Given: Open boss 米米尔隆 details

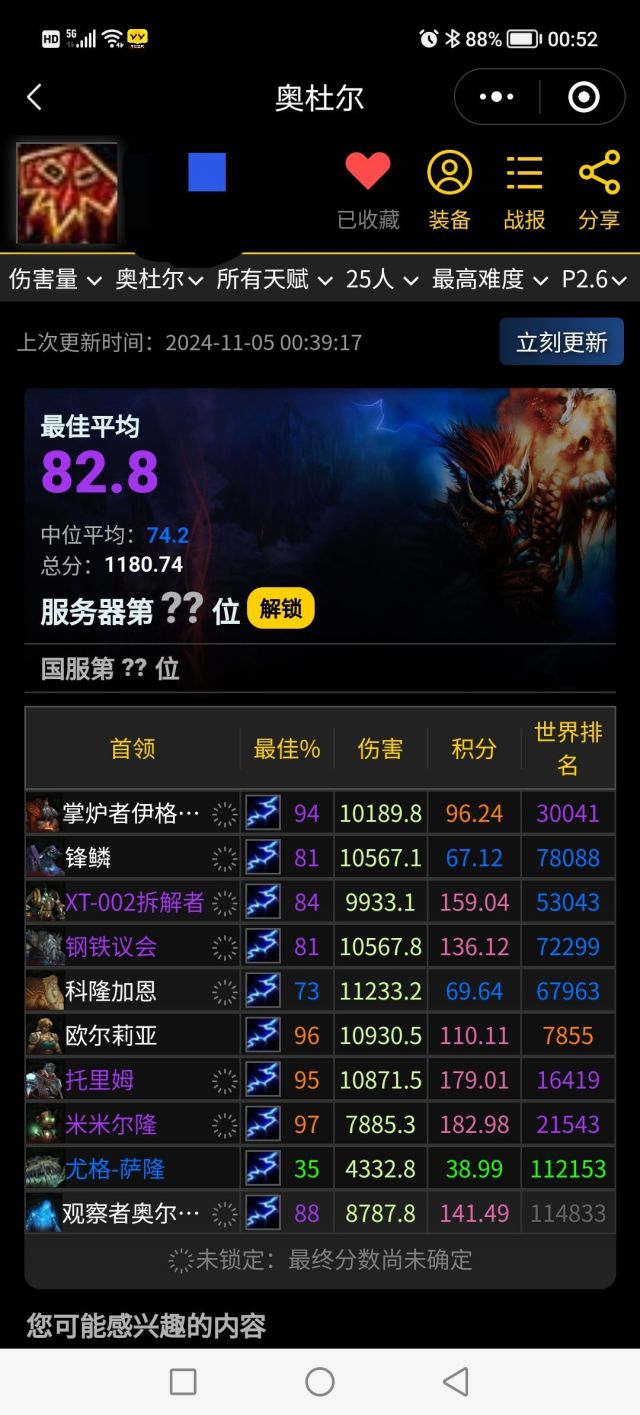Looking at the screenshot, I should coord(111,1124).
